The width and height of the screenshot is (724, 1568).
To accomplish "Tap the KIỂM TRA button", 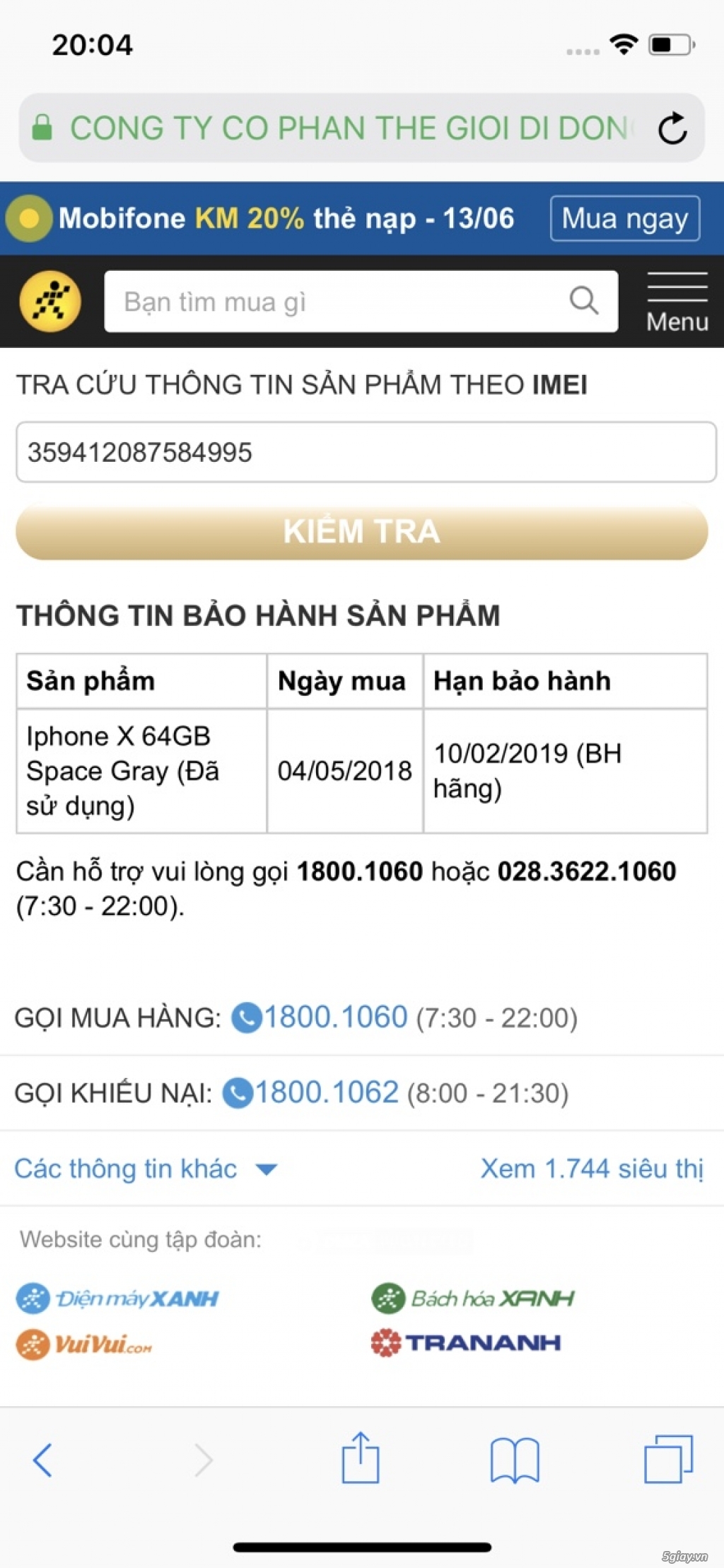I will [361, 531].
